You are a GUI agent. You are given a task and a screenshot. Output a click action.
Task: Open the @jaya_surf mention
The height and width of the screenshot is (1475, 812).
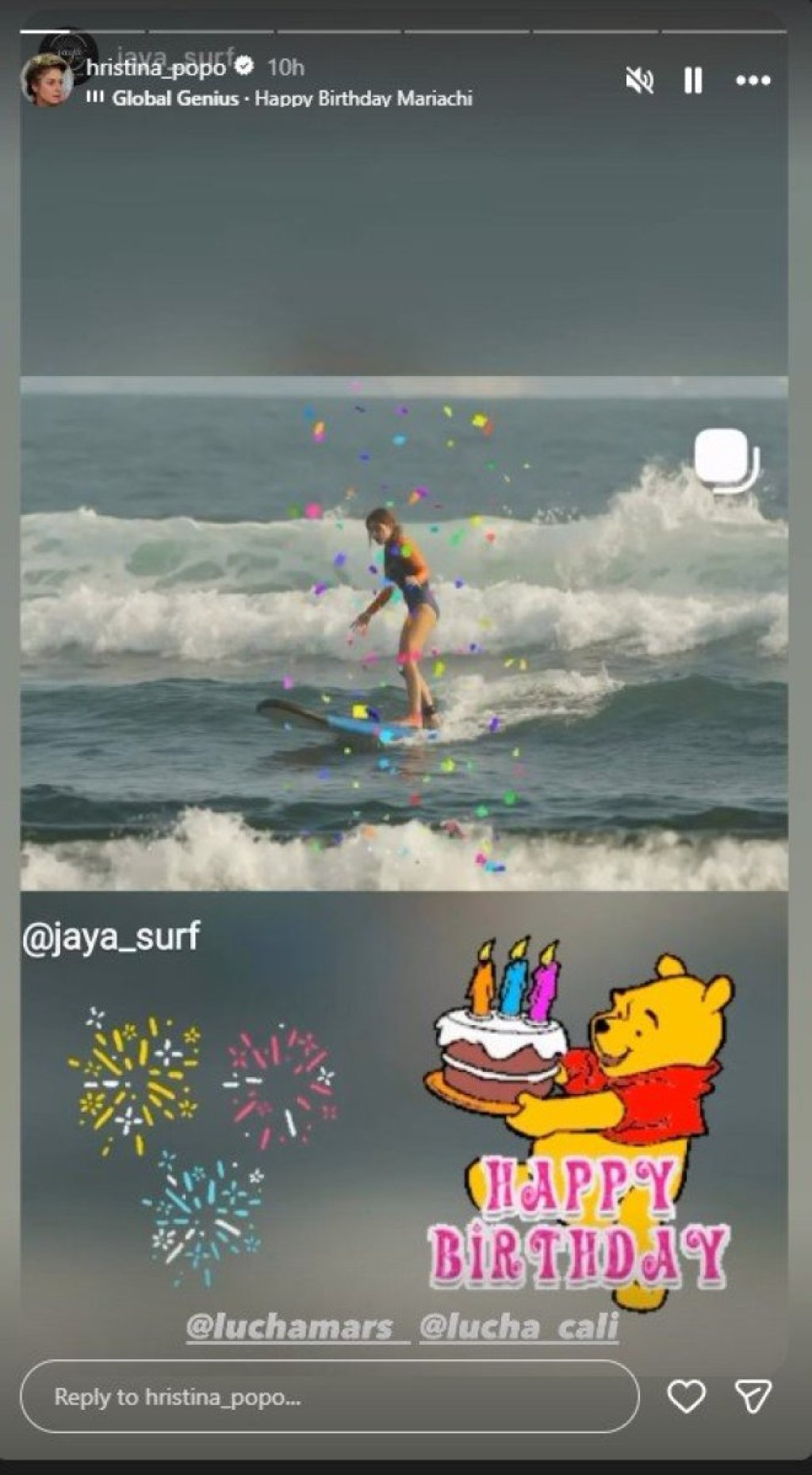point(111,936)
